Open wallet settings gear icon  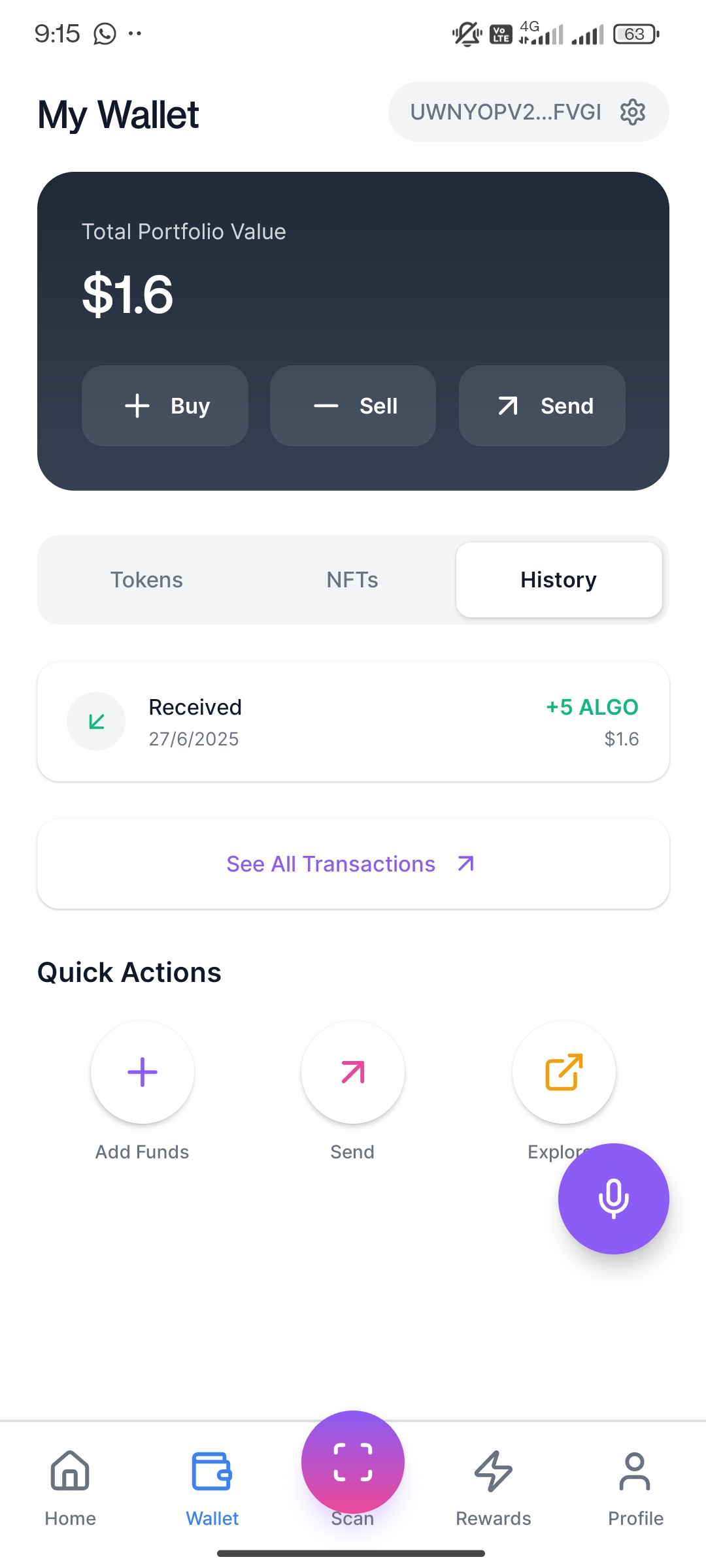click(632, 112)
